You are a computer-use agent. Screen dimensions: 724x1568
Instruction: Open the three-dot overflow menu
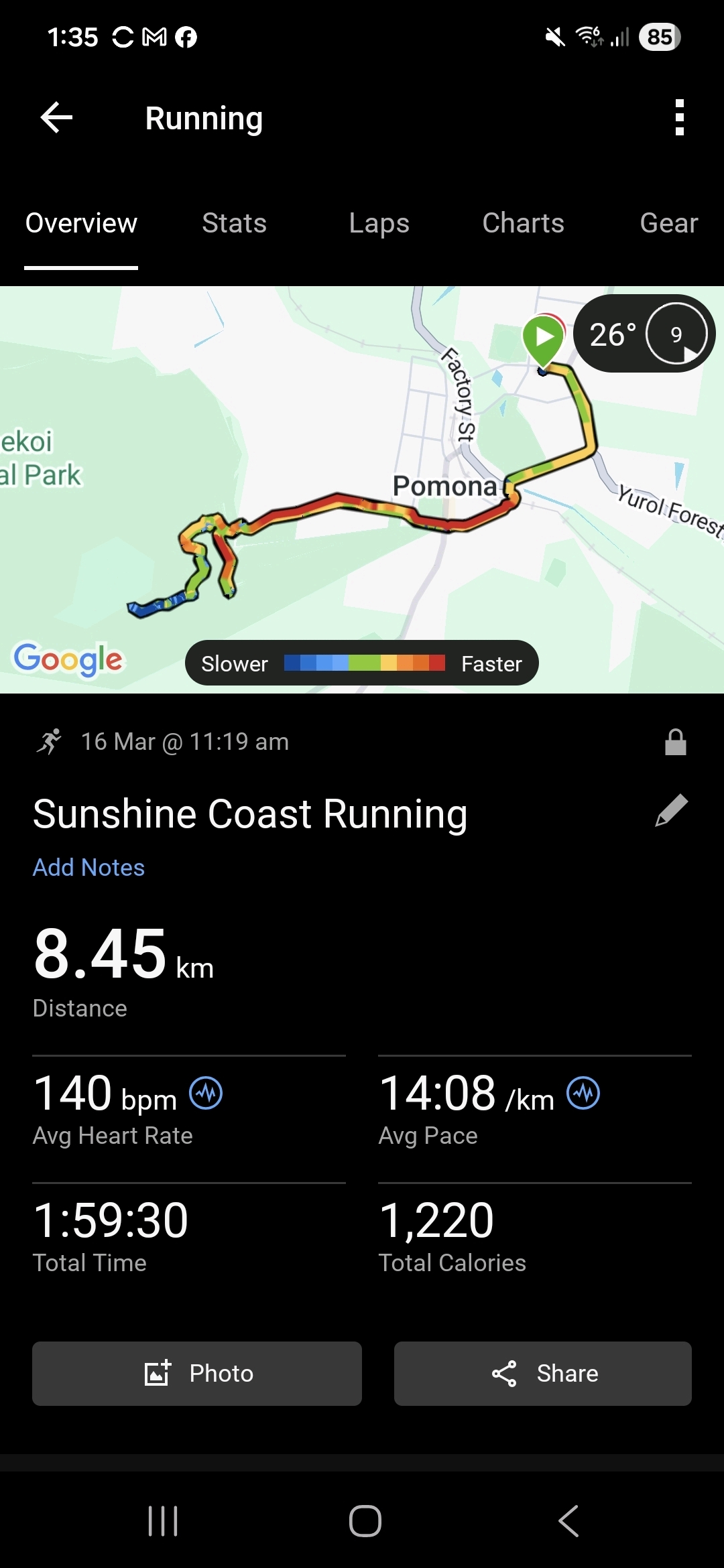click(679, 118)
